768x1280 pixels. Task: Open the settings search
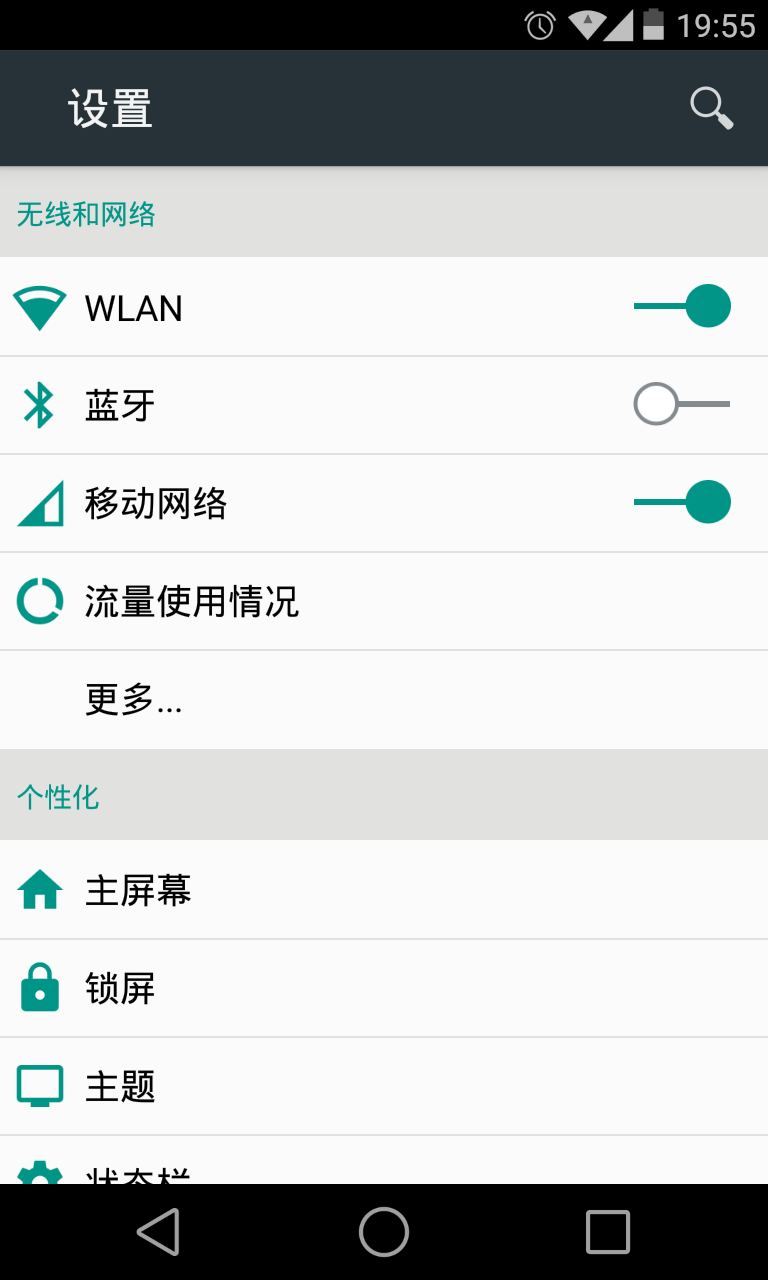click(x=712, y=107)
